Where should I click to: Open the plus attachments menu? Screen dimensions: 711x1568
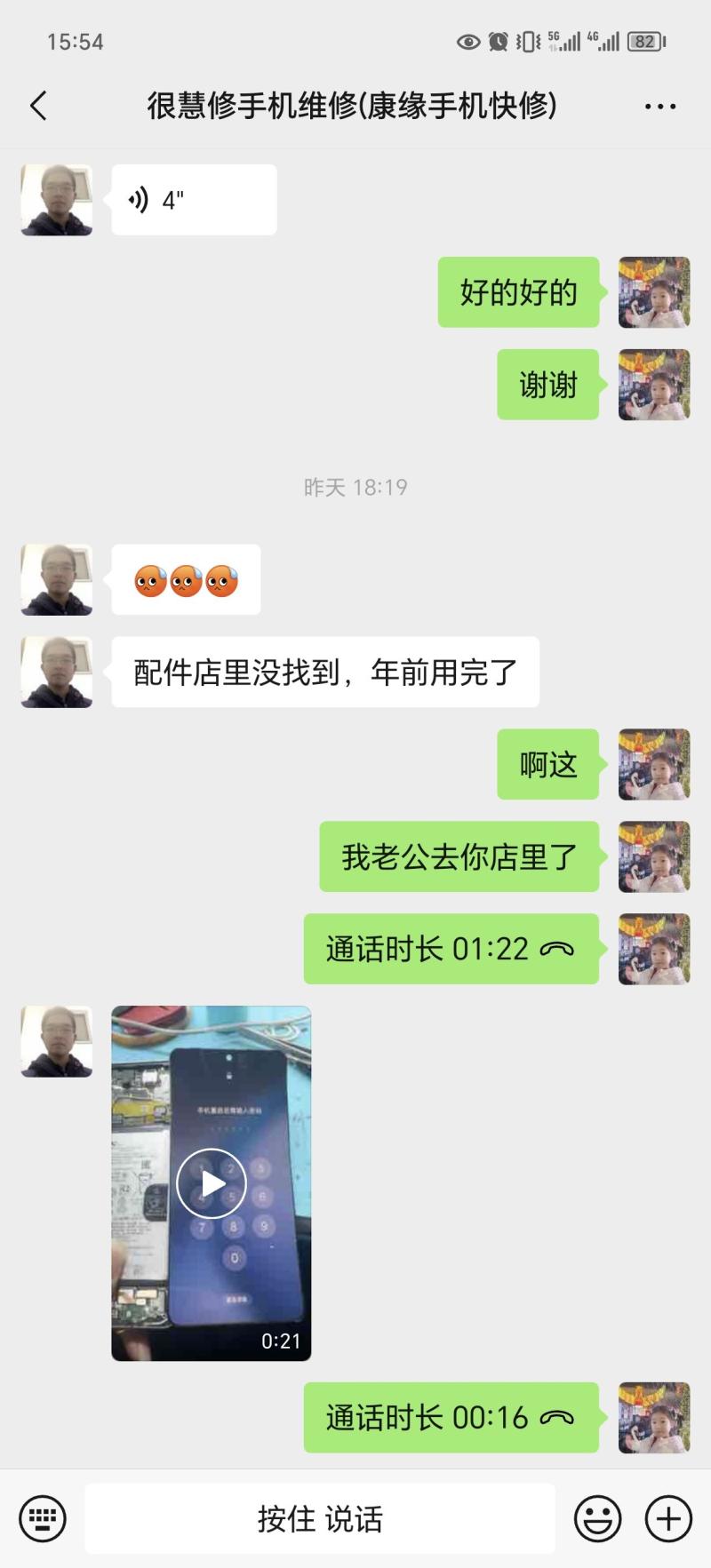pyautogui.click(x=668, y=1518)
